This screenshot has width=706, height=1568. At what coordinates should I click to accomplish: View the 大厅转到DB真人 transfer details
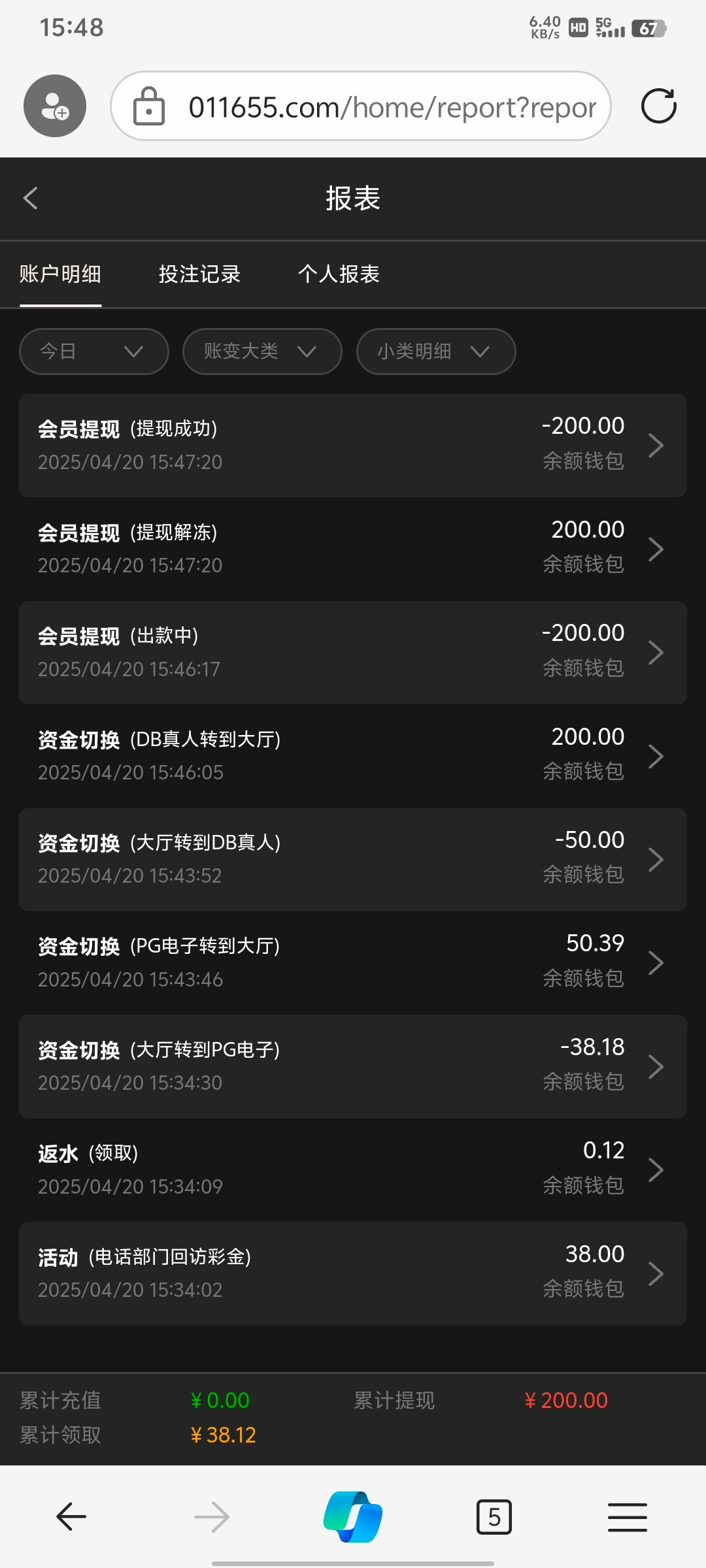point(353,859)
